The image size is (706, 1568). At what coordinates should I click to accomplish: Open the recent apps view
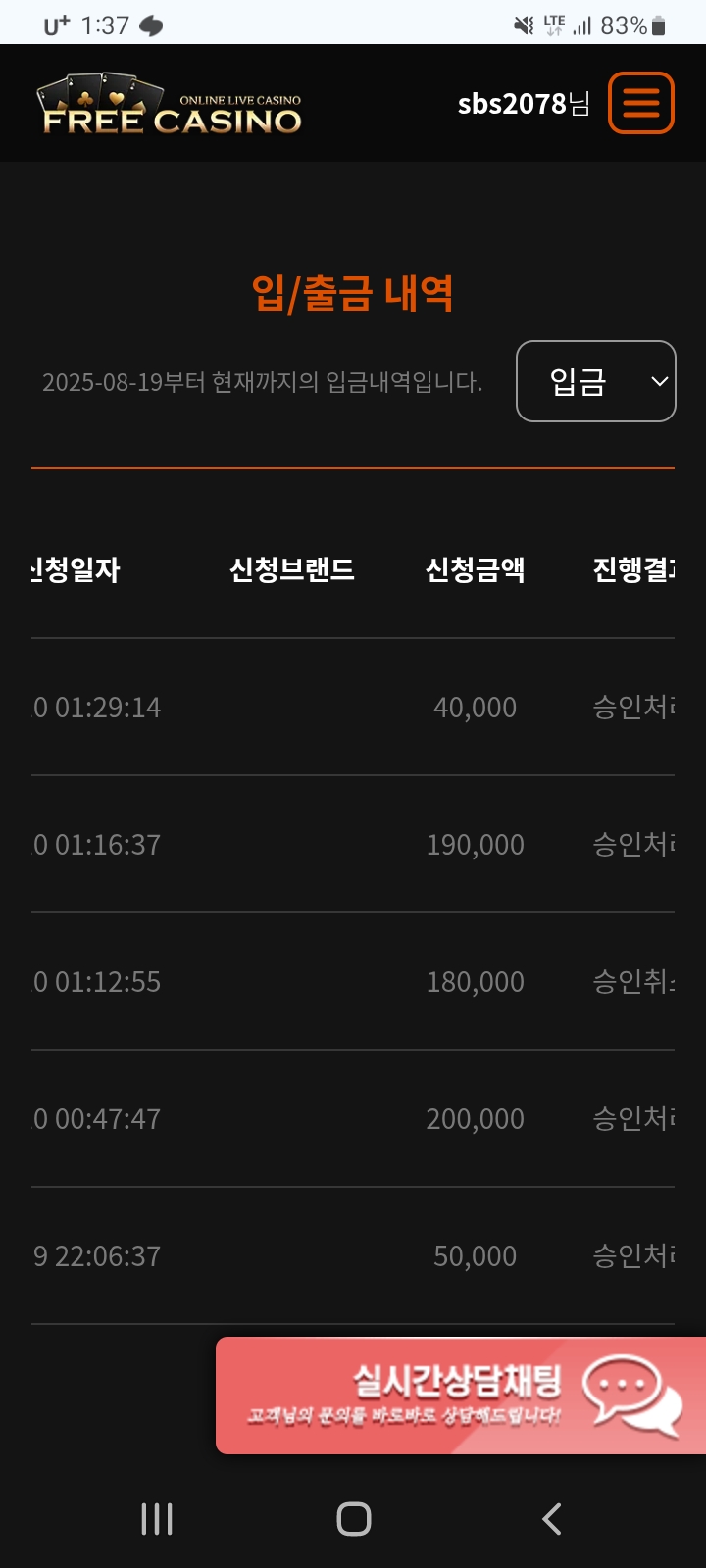pyautogui.click(x=157, y=1519)
